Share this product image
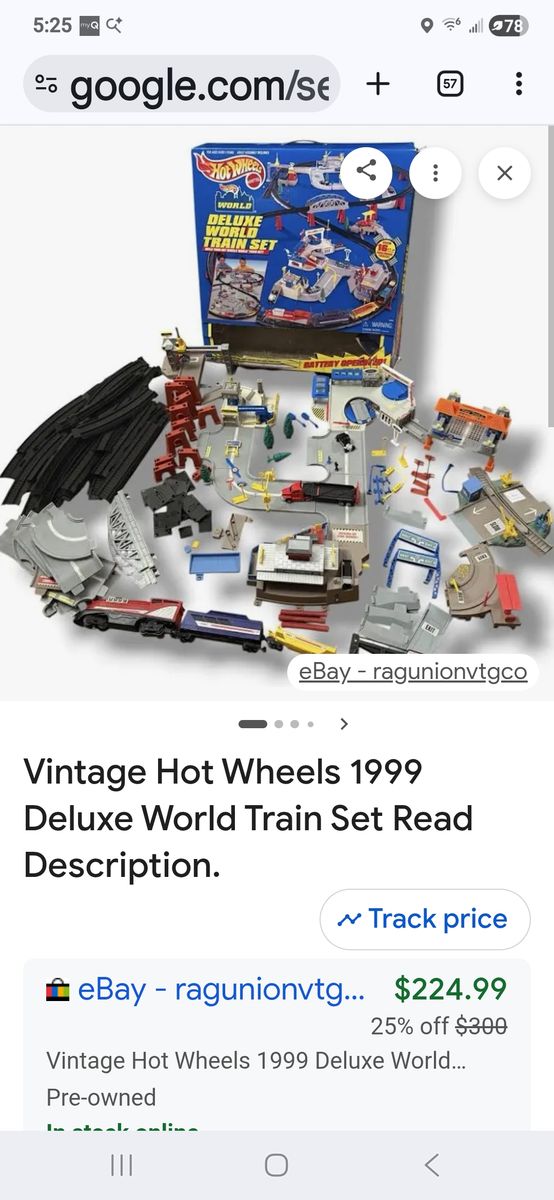 [x=366, y=172]
